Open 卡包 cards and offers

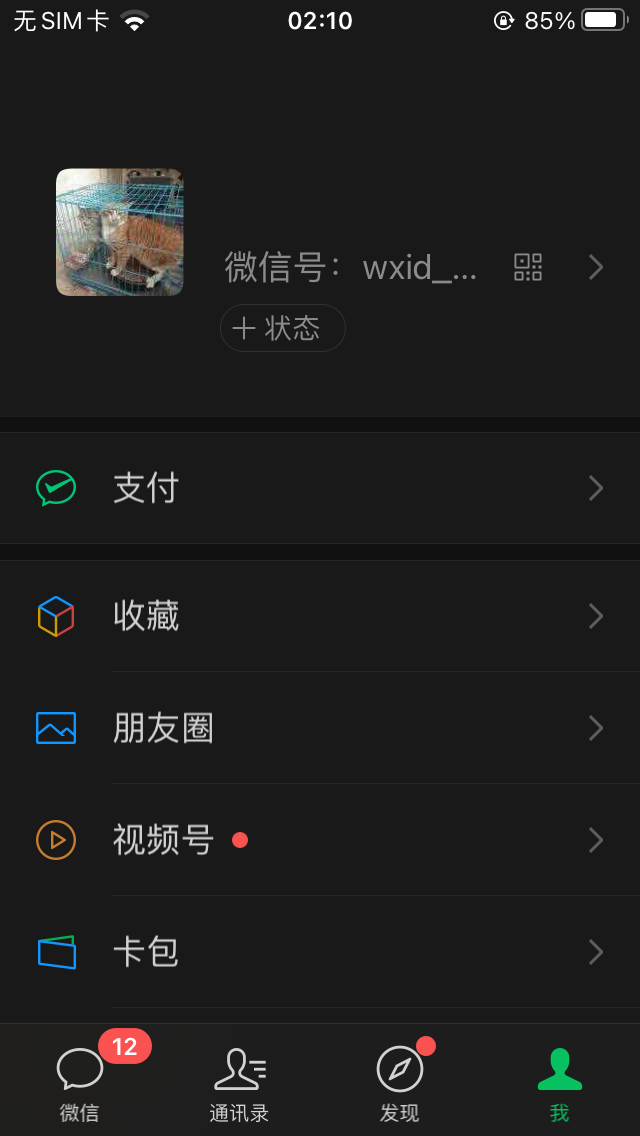[x=320, y=952]
